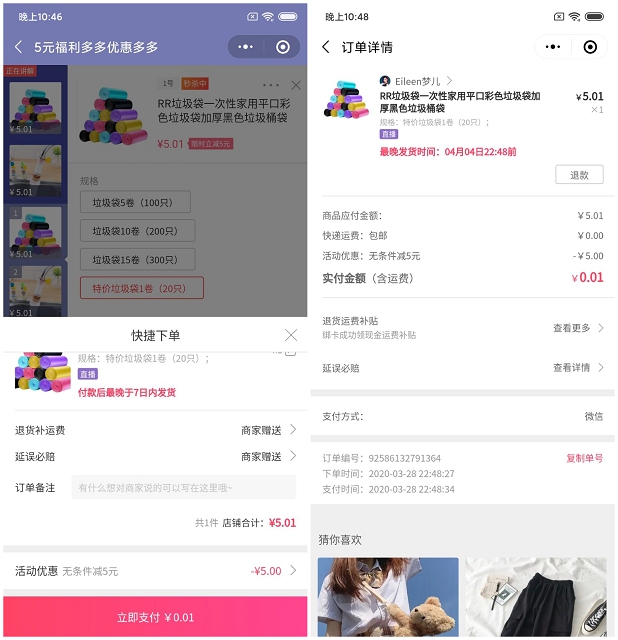
Task: Go back from 订单详情 page
Action: [326, 47]
